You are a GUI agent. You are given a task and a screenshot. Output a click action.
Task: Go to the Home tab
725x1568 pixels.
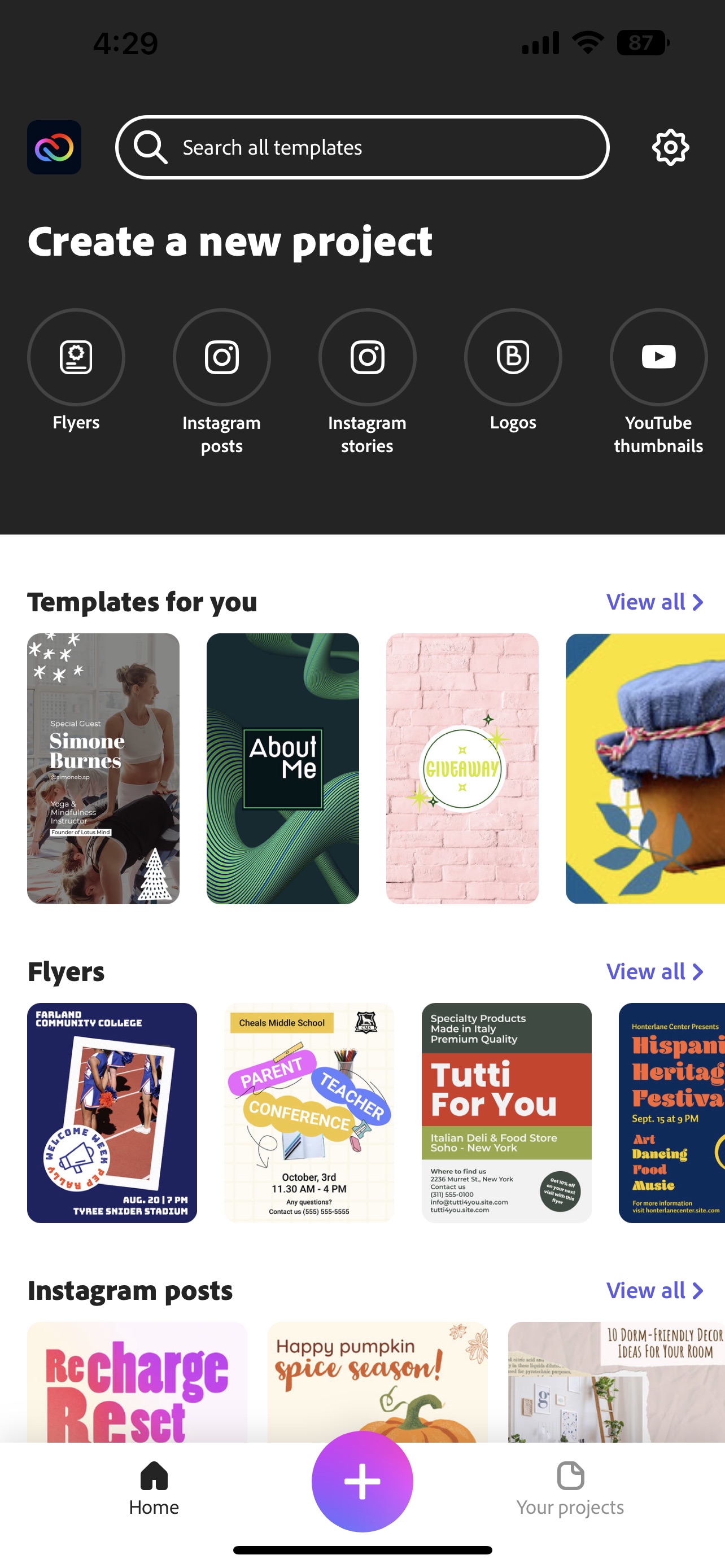point(154,1489)
